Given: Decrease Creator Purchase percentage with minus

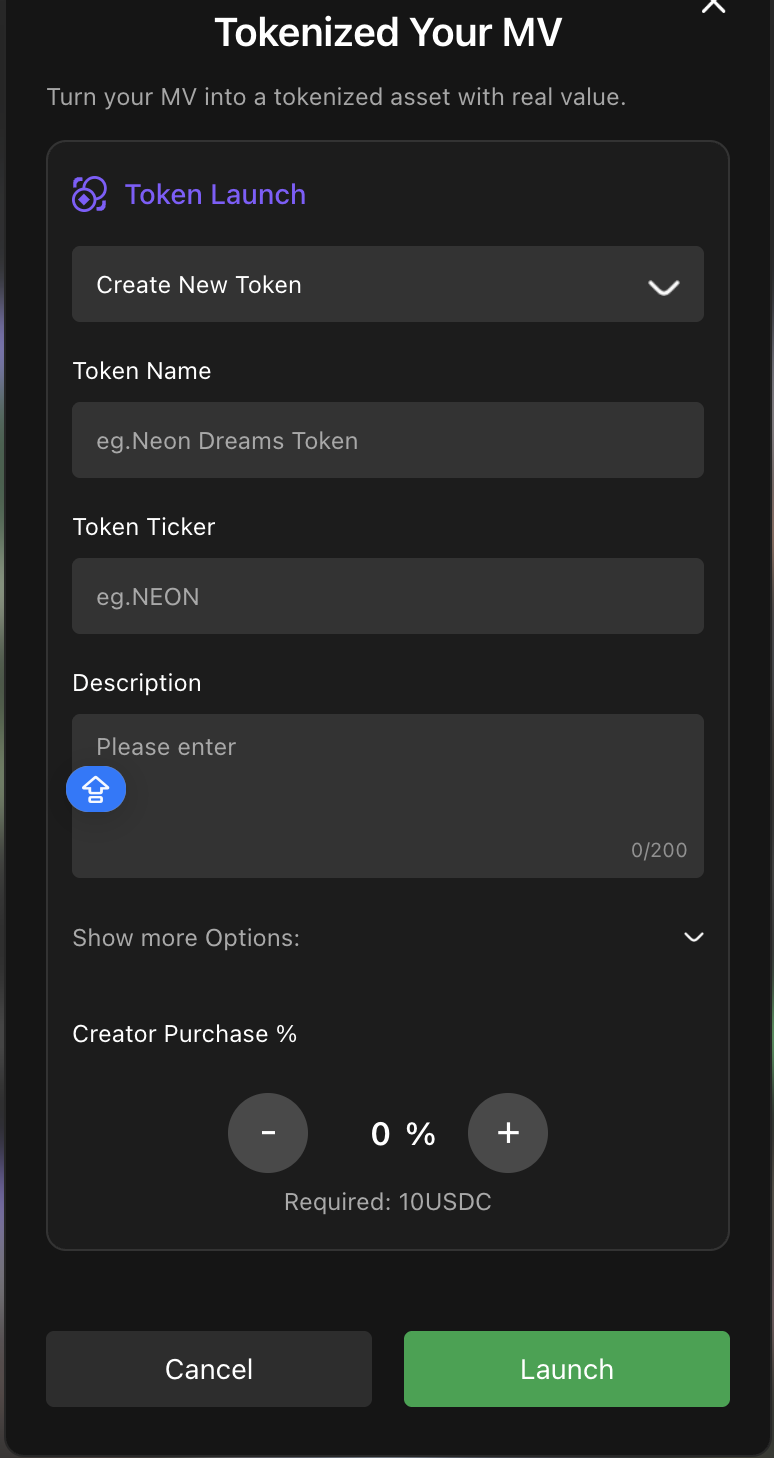Looking at the screenshot, I should [x=268, y=1133].
